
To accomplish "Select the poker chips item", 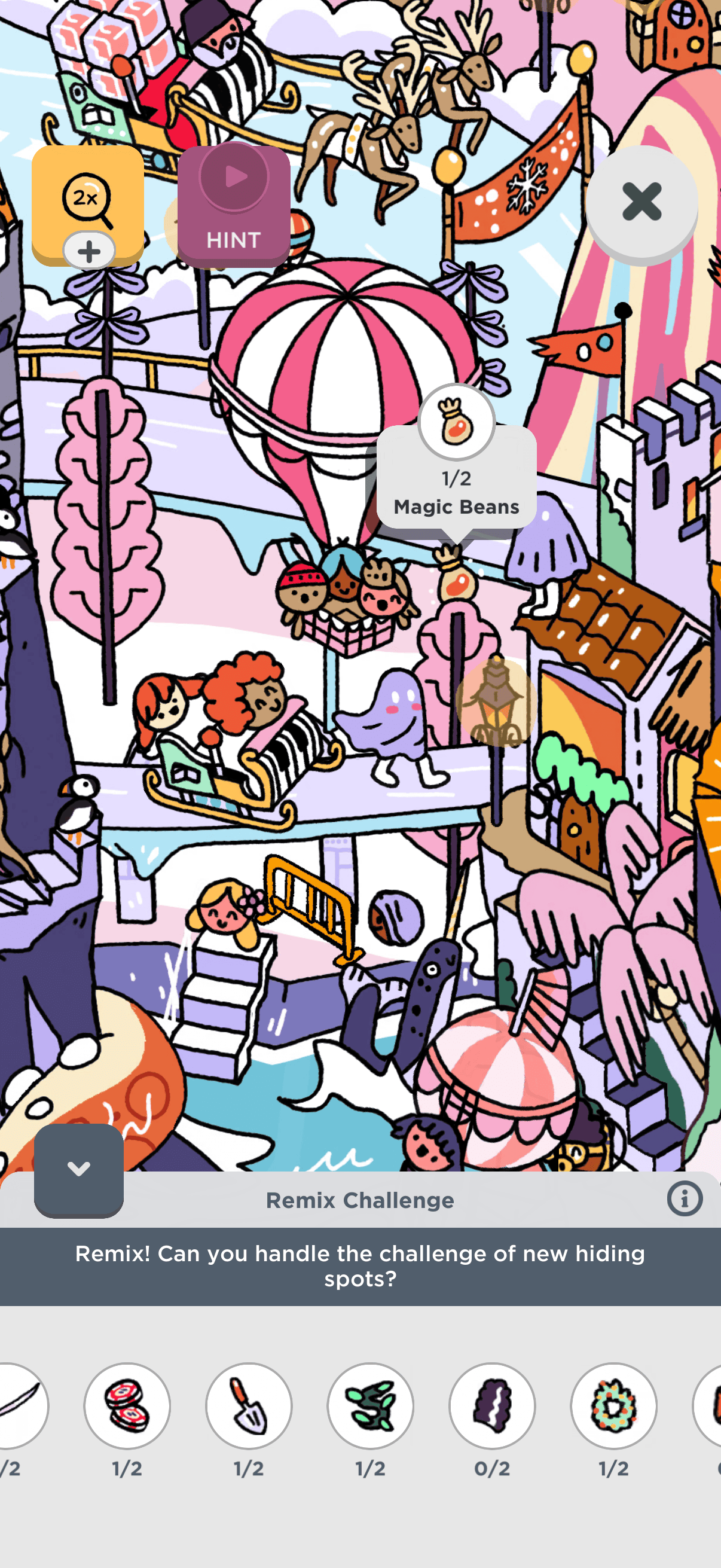I will click(127, 1405).
